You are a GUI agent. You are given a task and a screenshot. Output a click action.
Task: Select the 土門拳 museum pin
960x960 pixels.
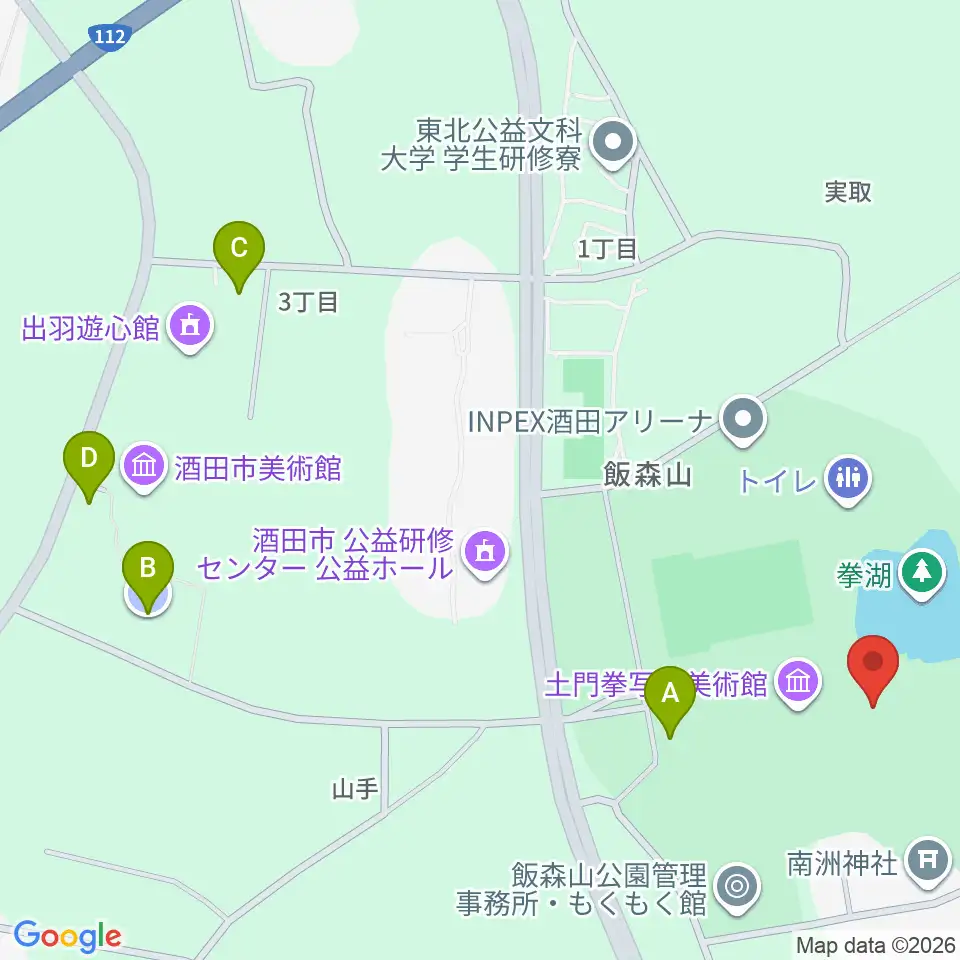(798, 683)
